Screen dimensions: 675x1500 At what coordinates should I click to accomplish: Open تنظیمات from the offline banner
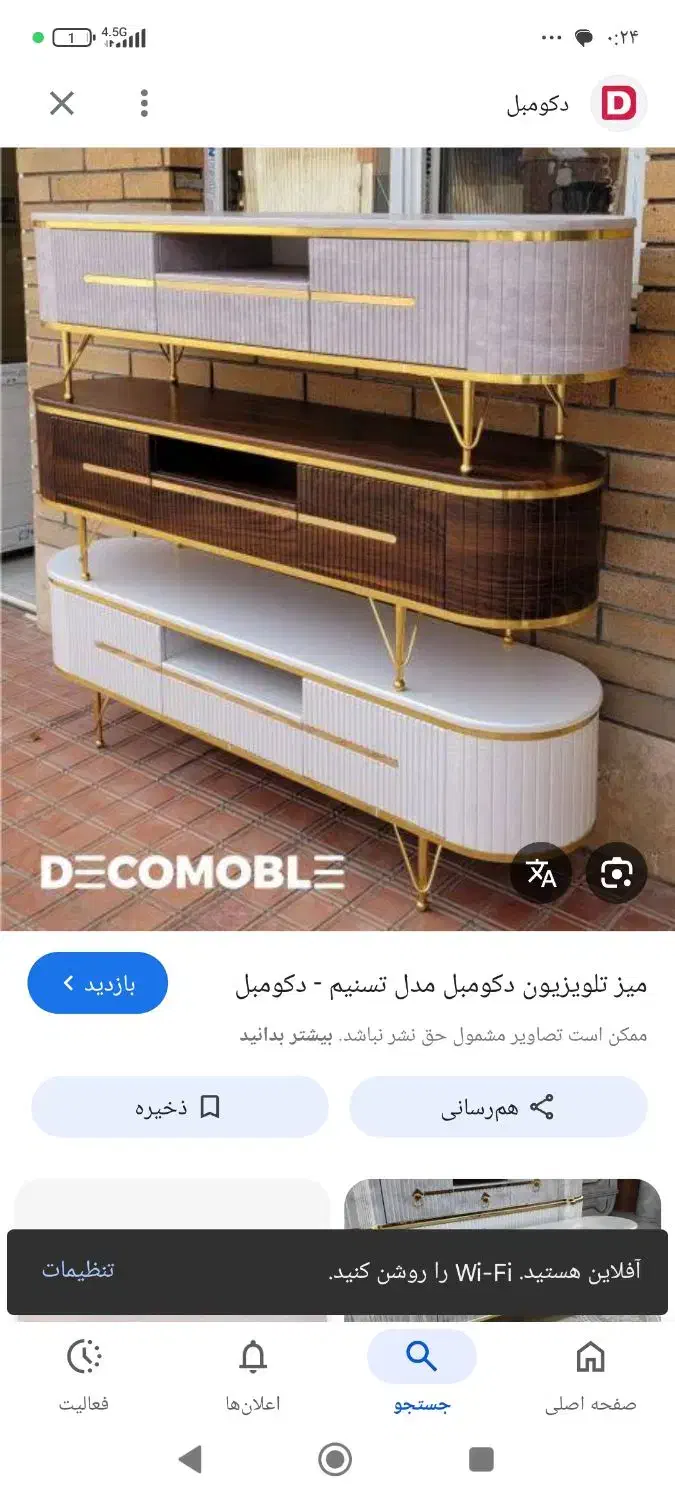(x=78, y=1270)
